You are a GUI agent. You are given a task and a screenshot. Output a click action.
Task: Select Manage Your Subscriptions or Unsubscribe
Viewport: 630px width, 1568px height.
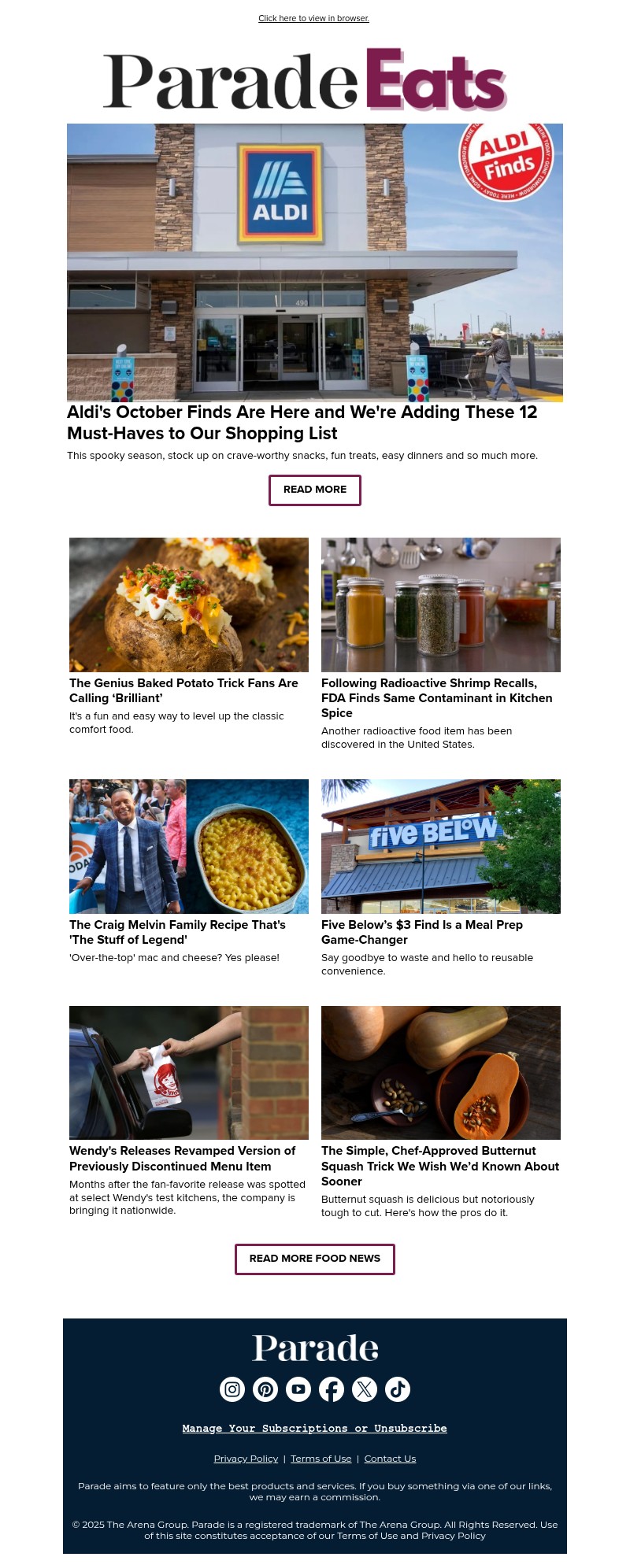point(315,1428)
